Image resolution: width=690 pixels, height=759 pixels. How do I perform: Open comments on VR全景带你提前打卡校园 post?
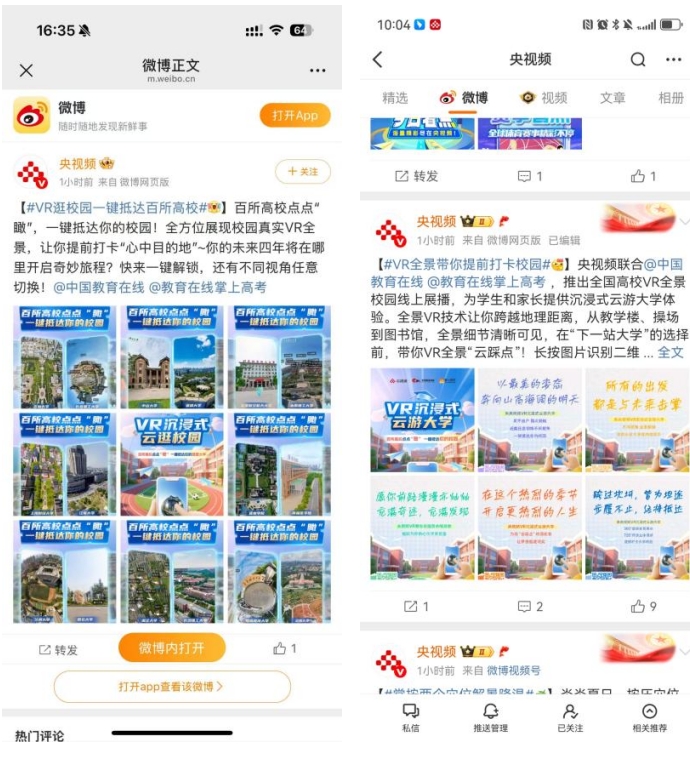529,606
